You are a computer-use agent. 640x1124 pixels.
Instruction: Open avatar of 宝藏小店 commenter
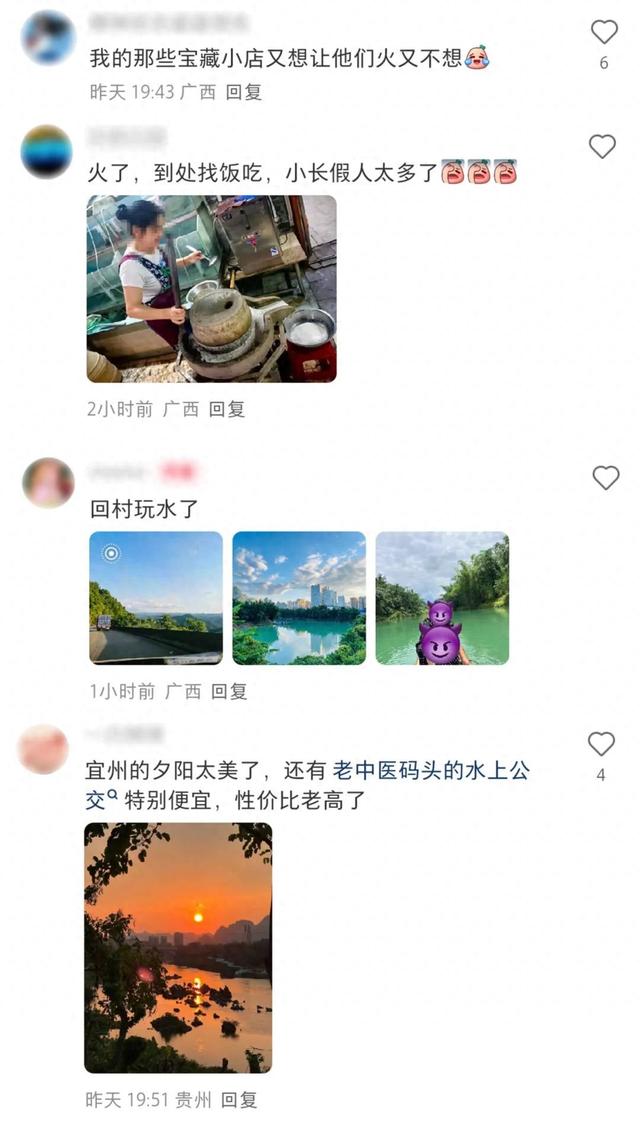click(48, 38)
